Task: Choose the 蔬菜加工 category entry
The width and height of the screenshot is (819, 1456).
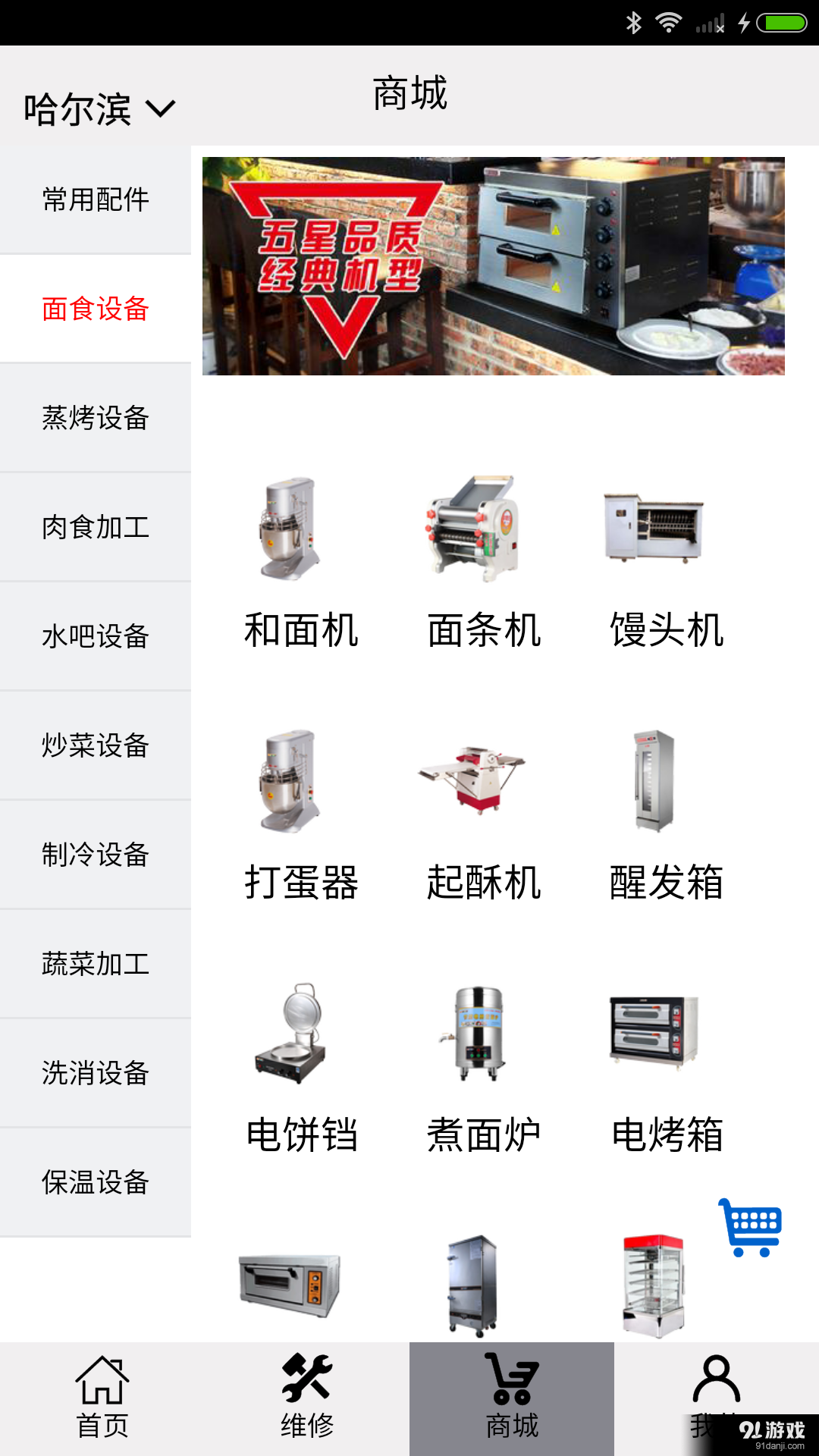Action: point(95,965)
